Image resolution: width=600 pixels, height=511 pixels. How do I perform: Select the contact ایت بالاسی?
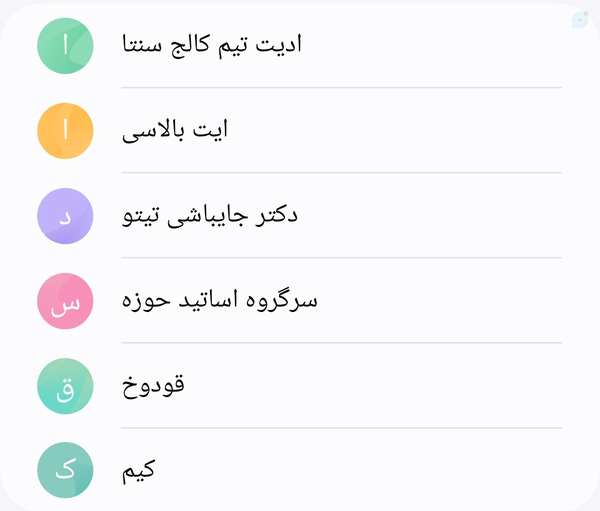[175, 130]
